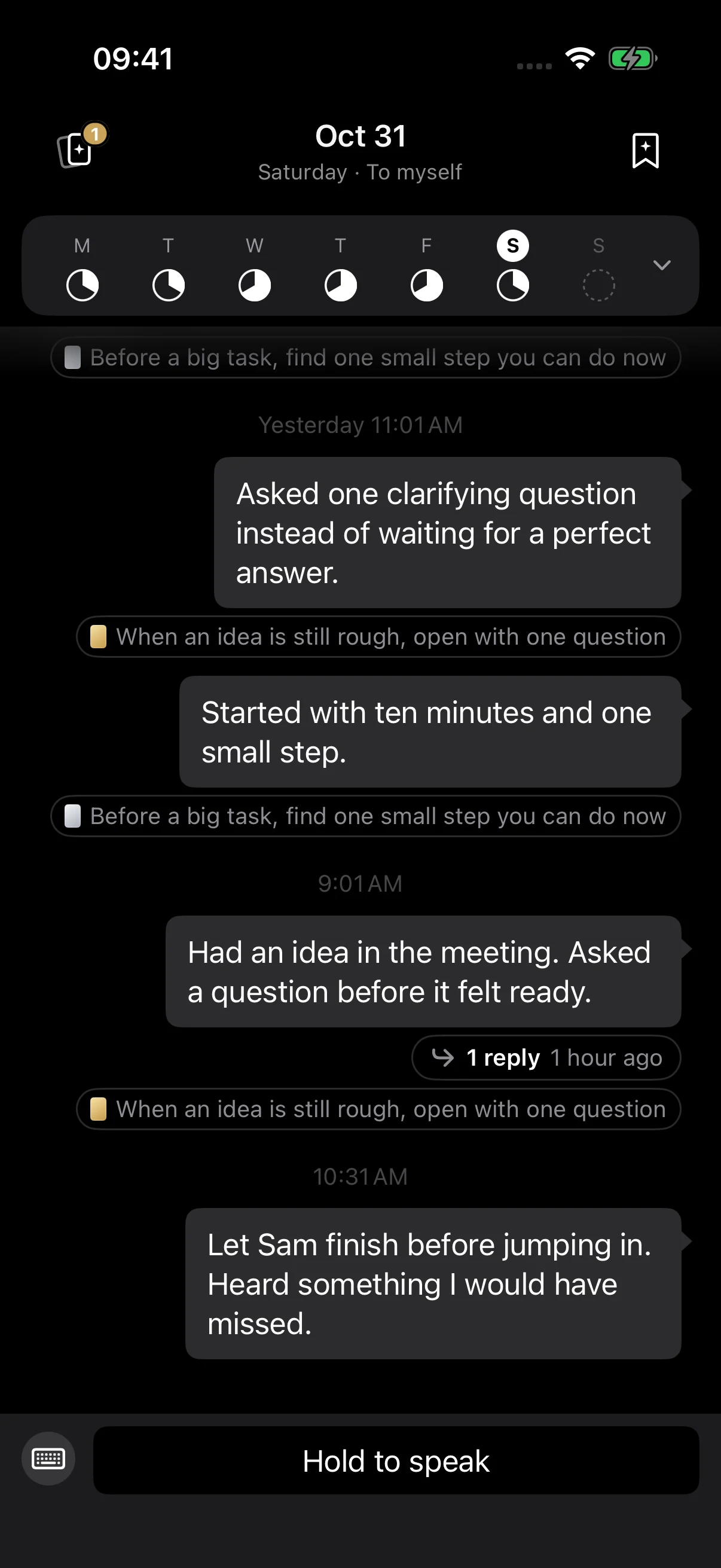Open the "Had an idea in the meeting" message

[423, 971]
